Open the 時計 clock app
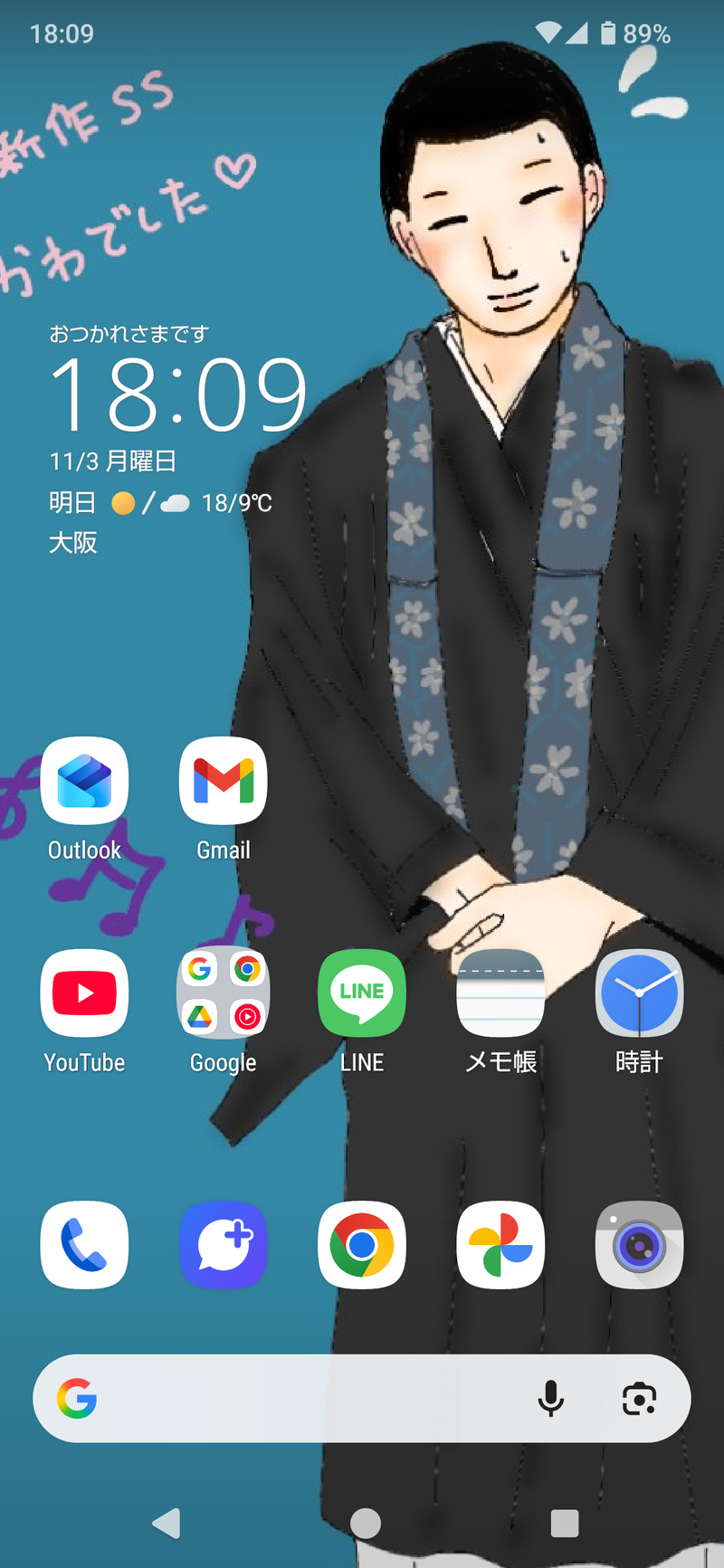The image size is (724, 1568). click(x=639, y=993)
